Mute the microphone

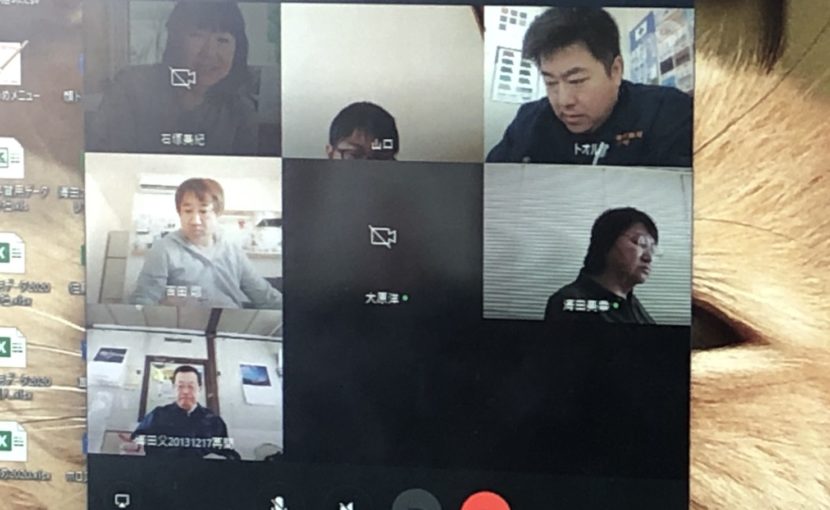(279, 503)
